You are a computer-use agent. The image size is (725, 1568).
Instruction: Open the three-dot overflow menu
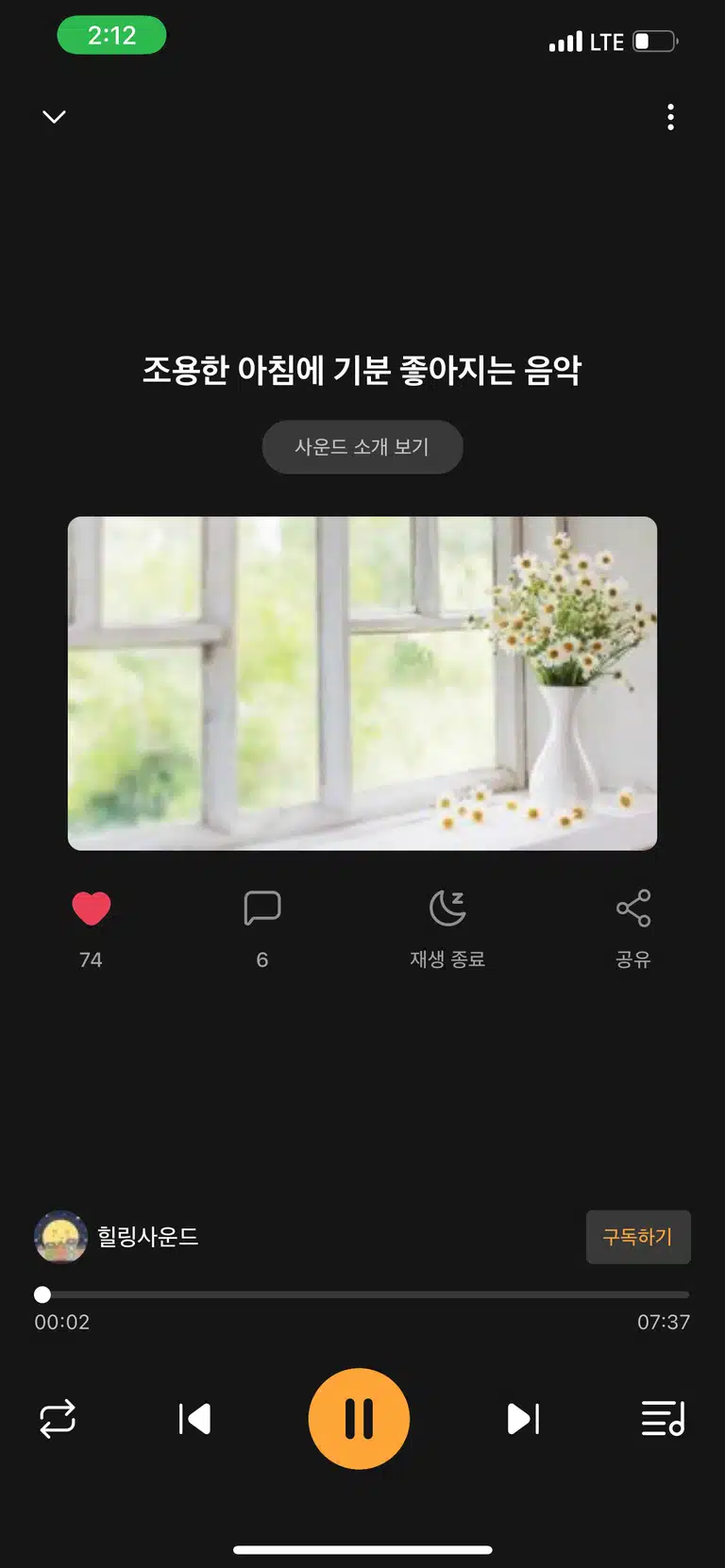coord(670,117)
